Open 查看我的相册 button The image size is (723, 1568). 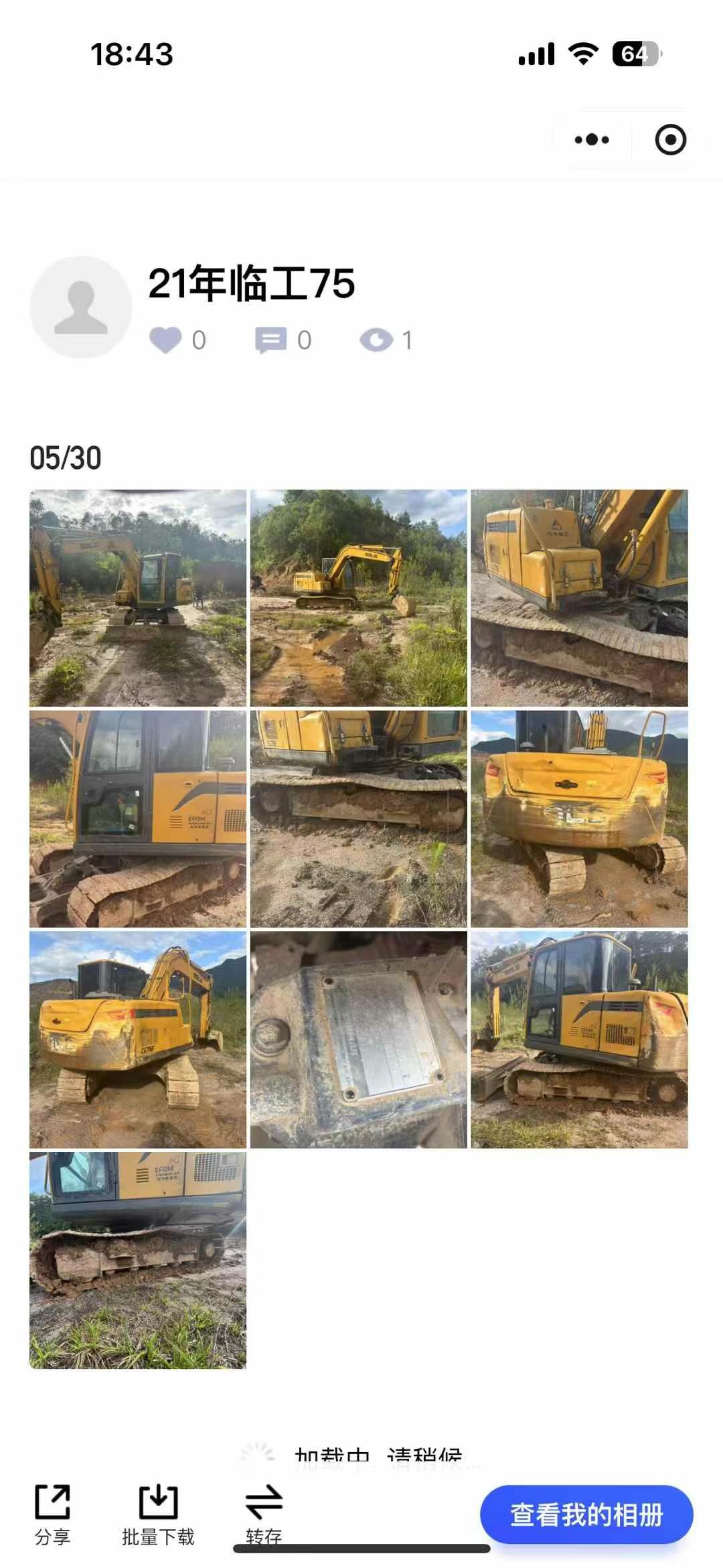[586, 1514]
